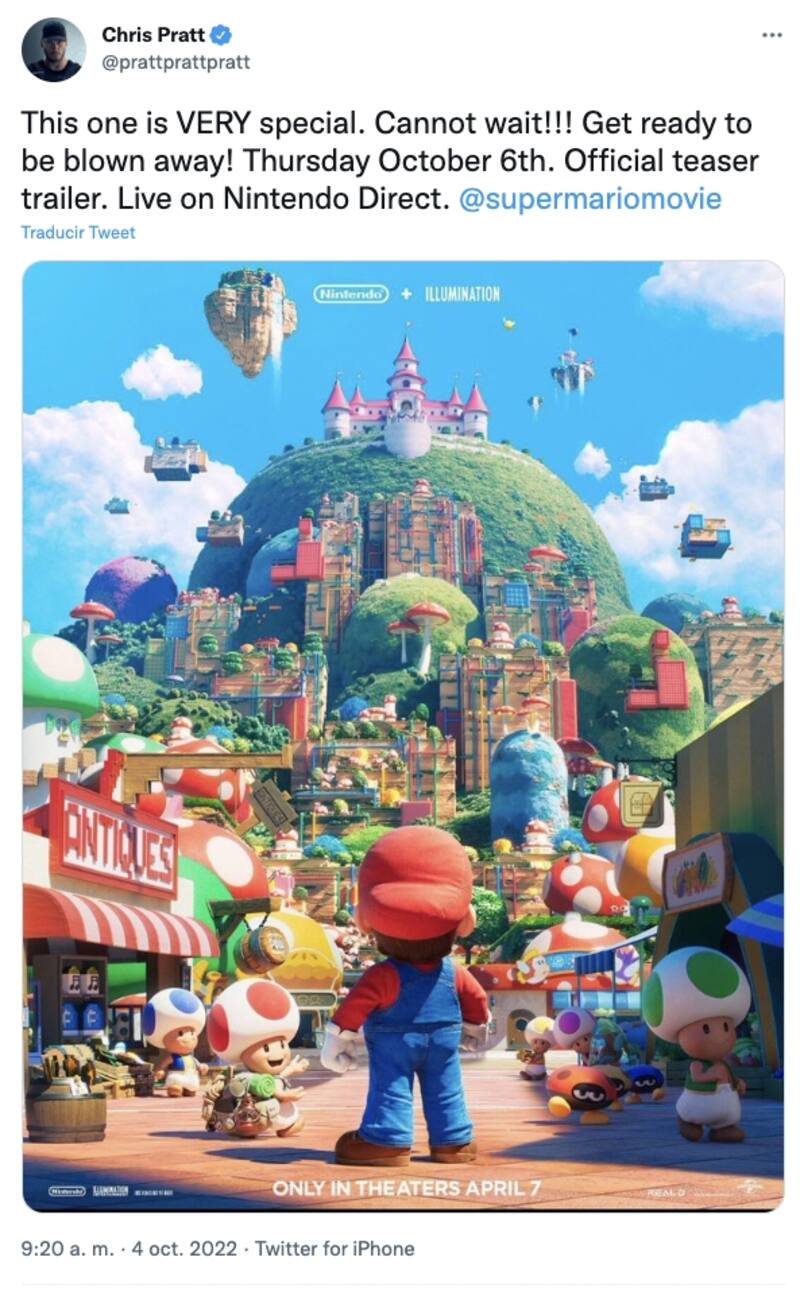Viewport: 800px width, 1296px height.
Task: Open the @supermariomovie mention link
Action: (590, 198)
